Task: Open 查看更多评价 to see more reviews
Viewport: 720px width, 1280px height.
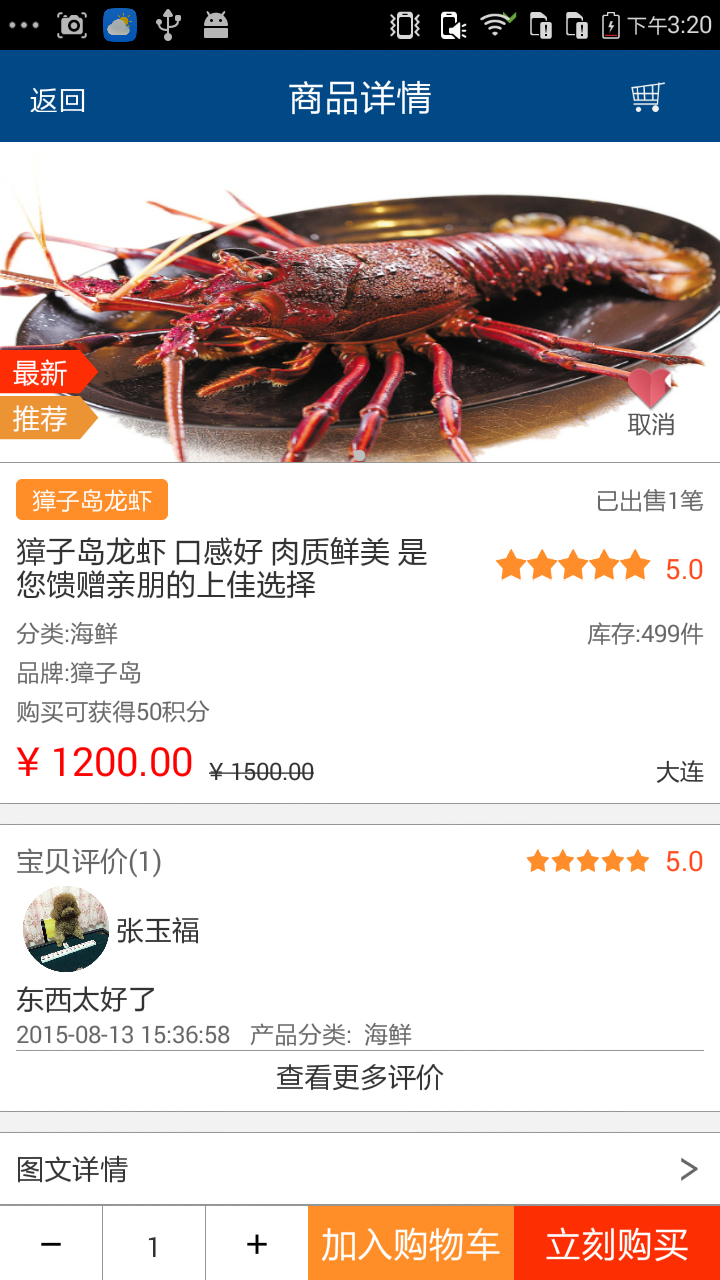Action: [360, 1078]
